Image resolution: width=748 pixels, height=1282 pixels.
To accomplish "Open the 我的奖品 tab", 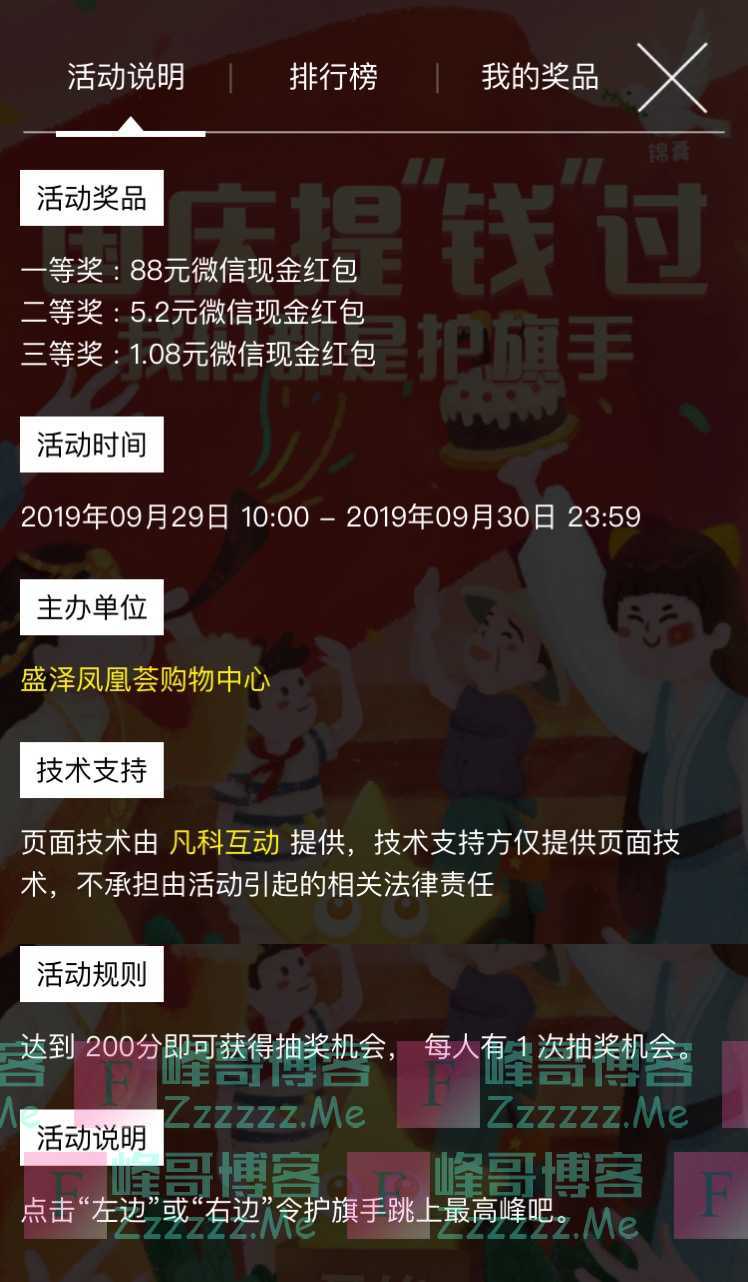I will click(x=539, y=78).
